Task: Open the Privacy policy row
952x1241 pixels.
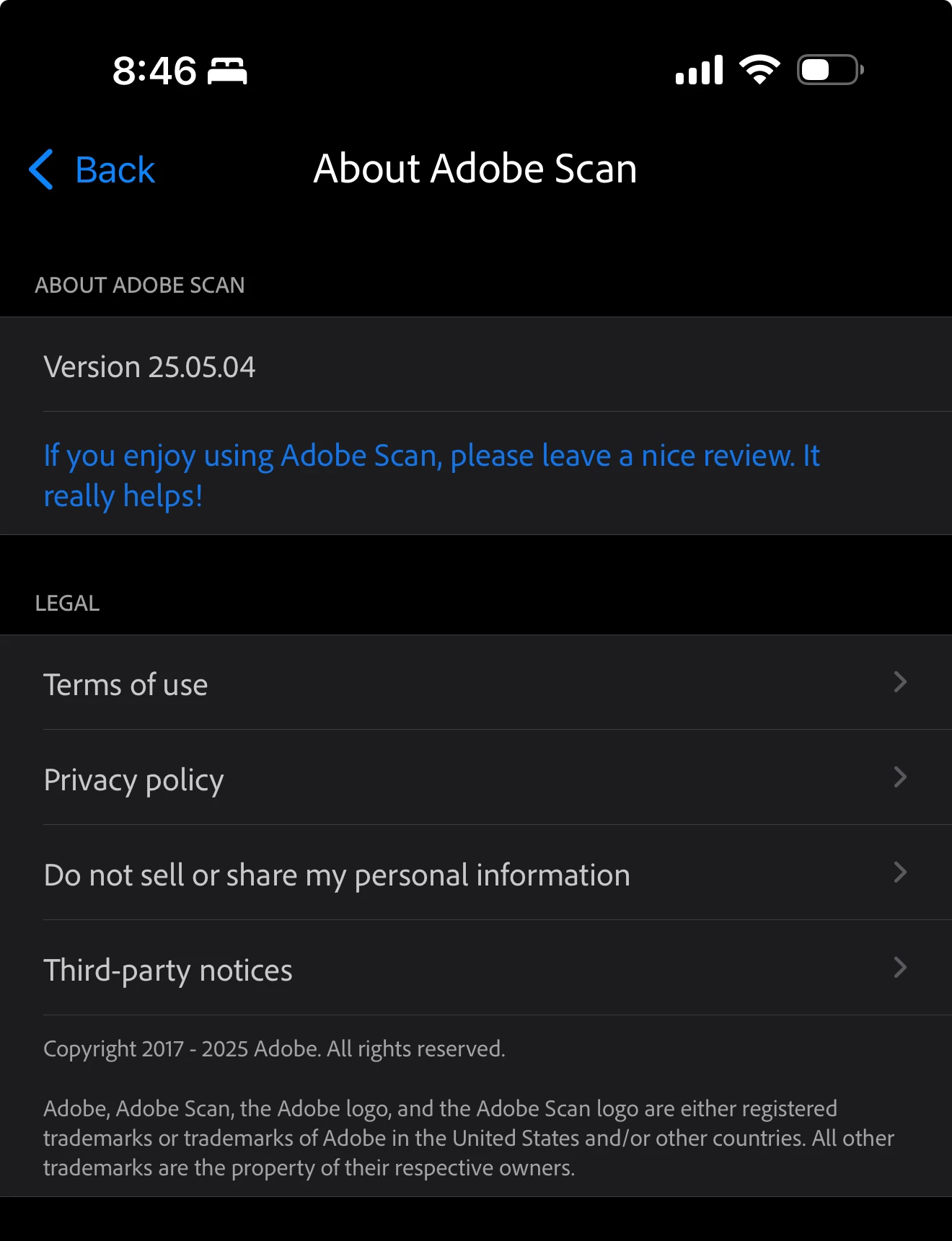Action: 475,779
